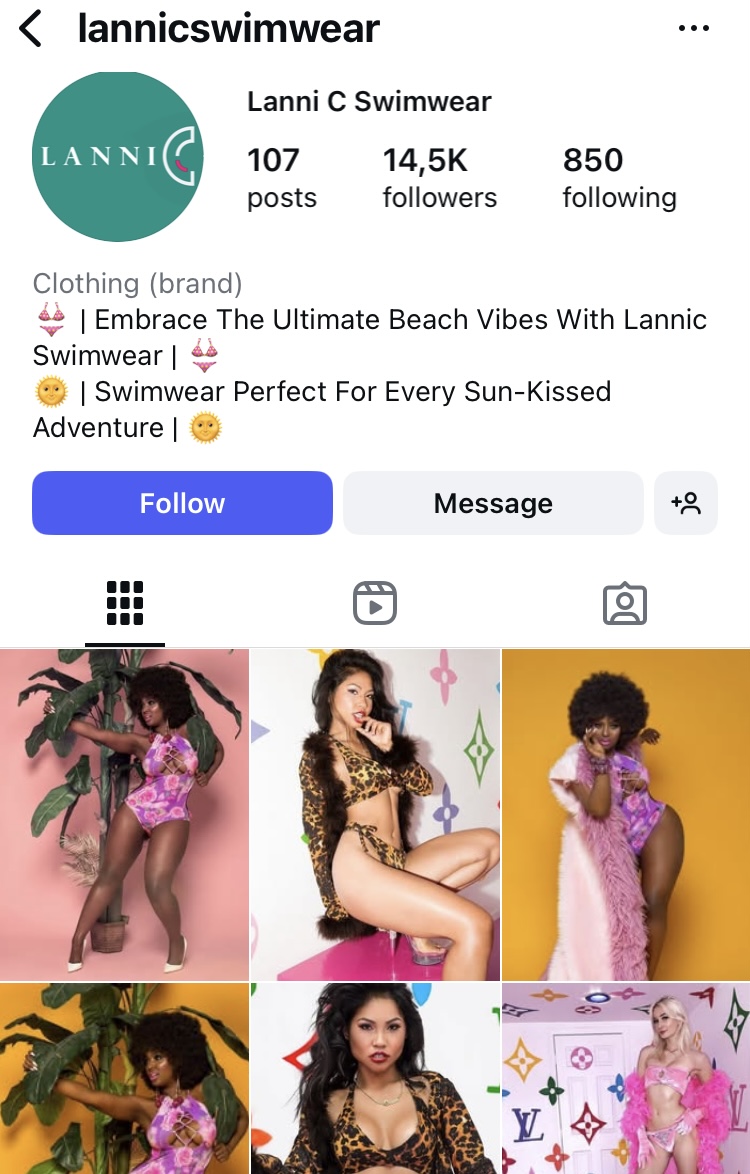The height and width of the screenshot is (1174, 750).
Task: Open the pink fur coat post
Action: click(626, 814)
